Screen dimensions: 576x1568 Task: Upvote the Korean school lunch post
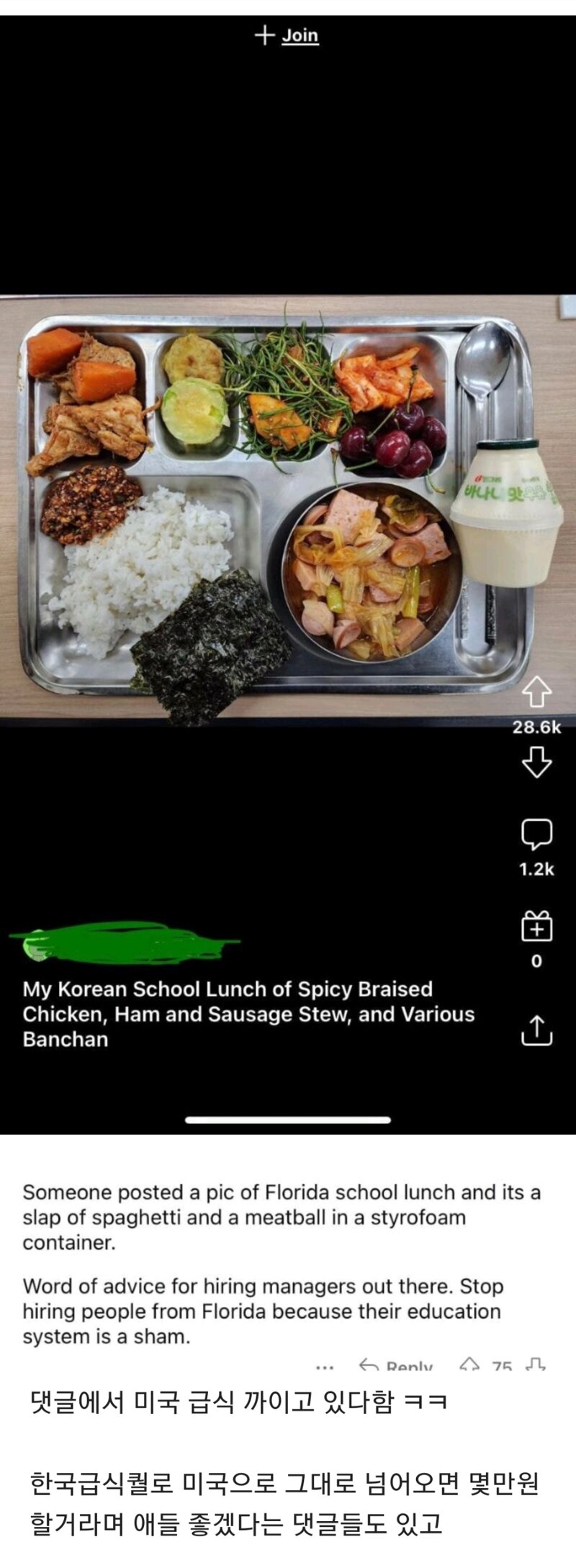536,692
